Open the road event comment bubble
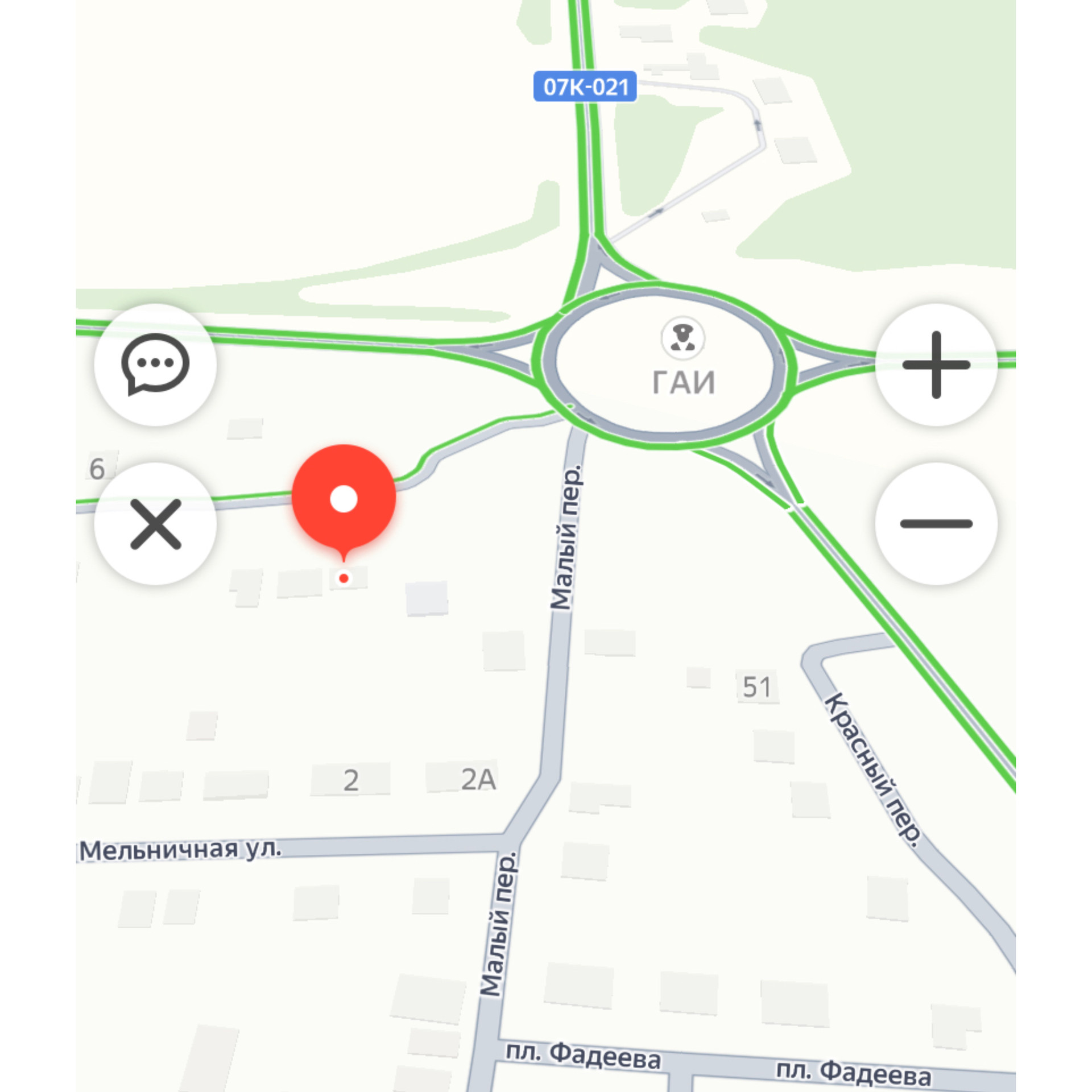This screenshot has height=1092, width=1092. [x=155, y=365]
